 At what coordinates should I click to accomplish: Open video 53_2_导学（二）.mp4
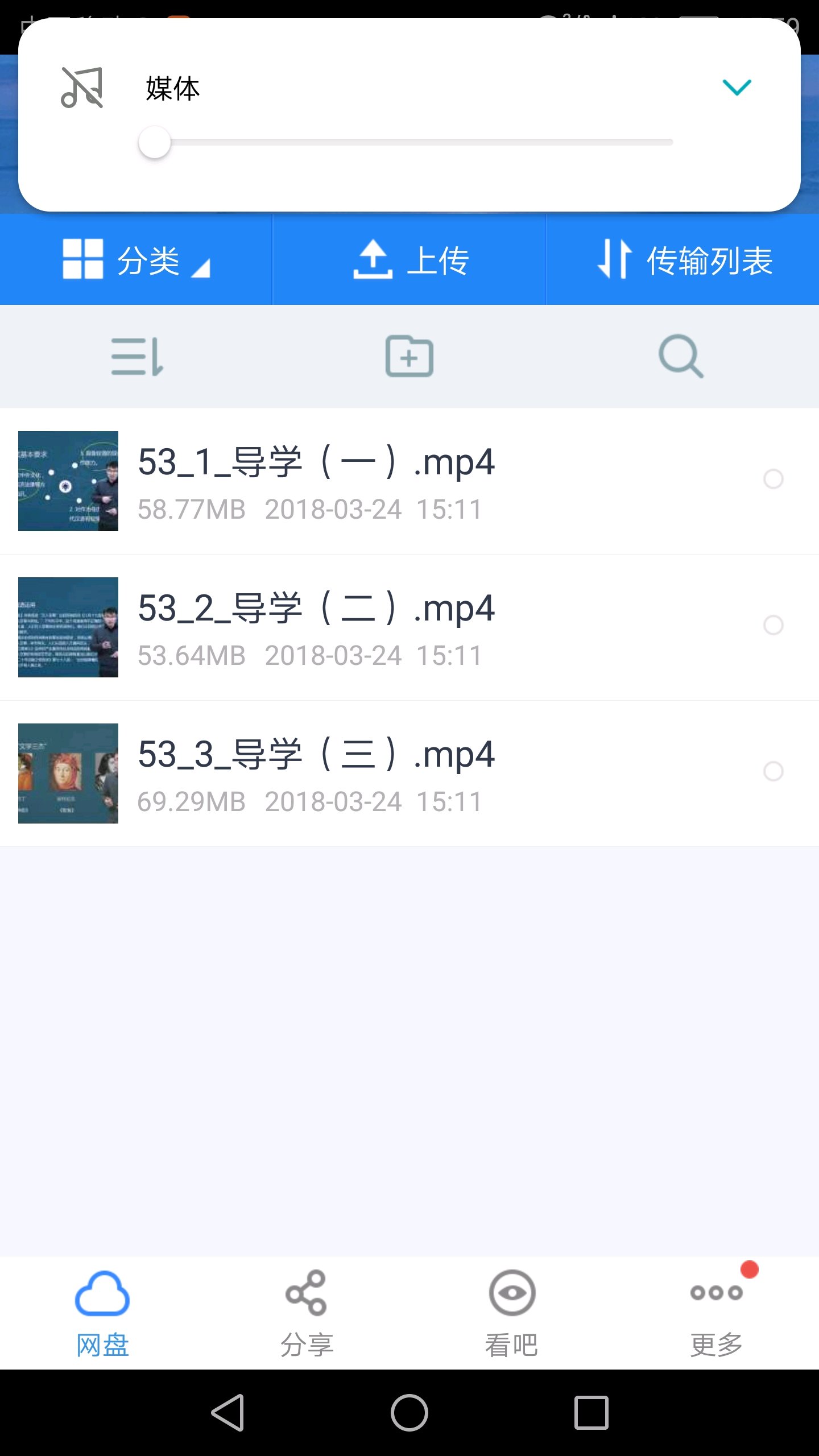(316, 627)
